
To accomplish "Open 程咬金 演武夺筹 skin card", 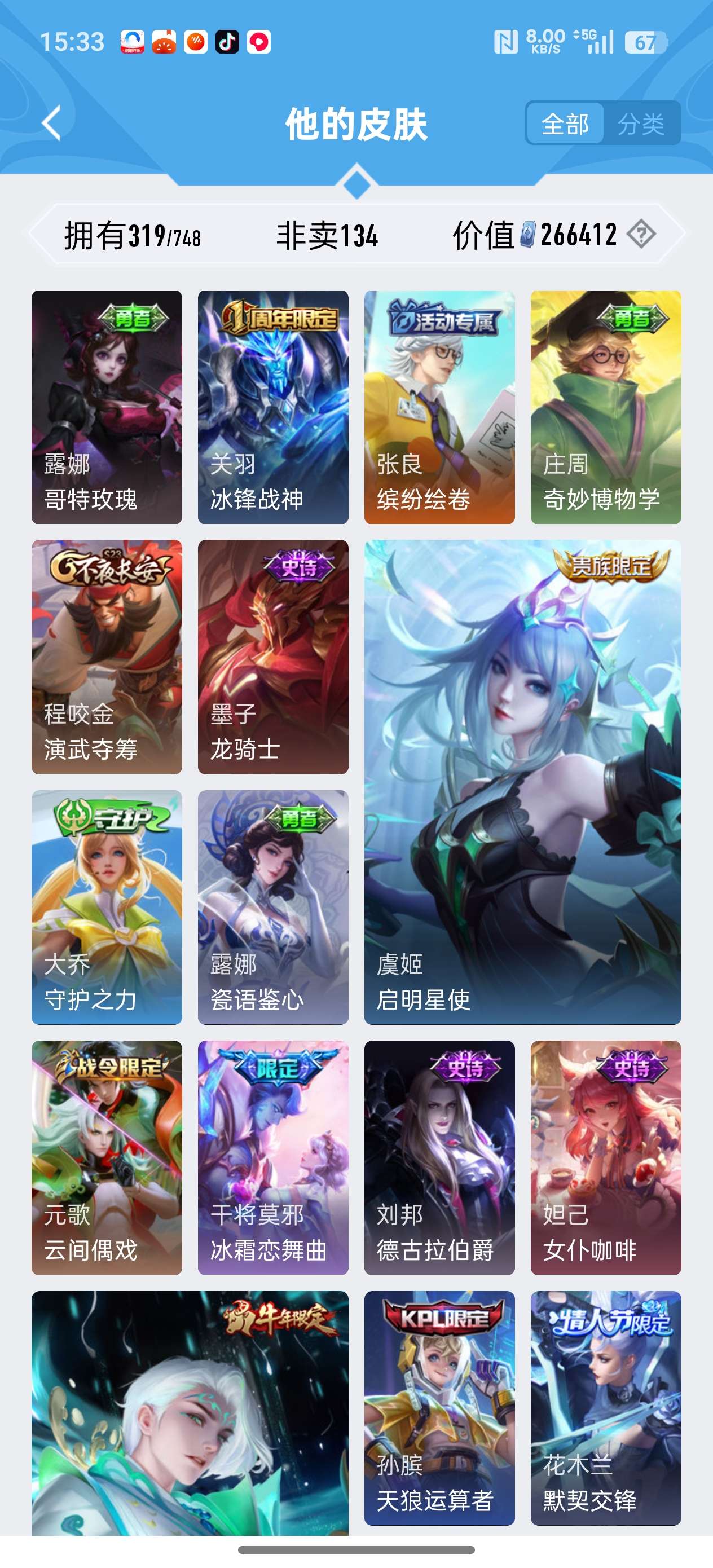I will (x=107, y=656).
